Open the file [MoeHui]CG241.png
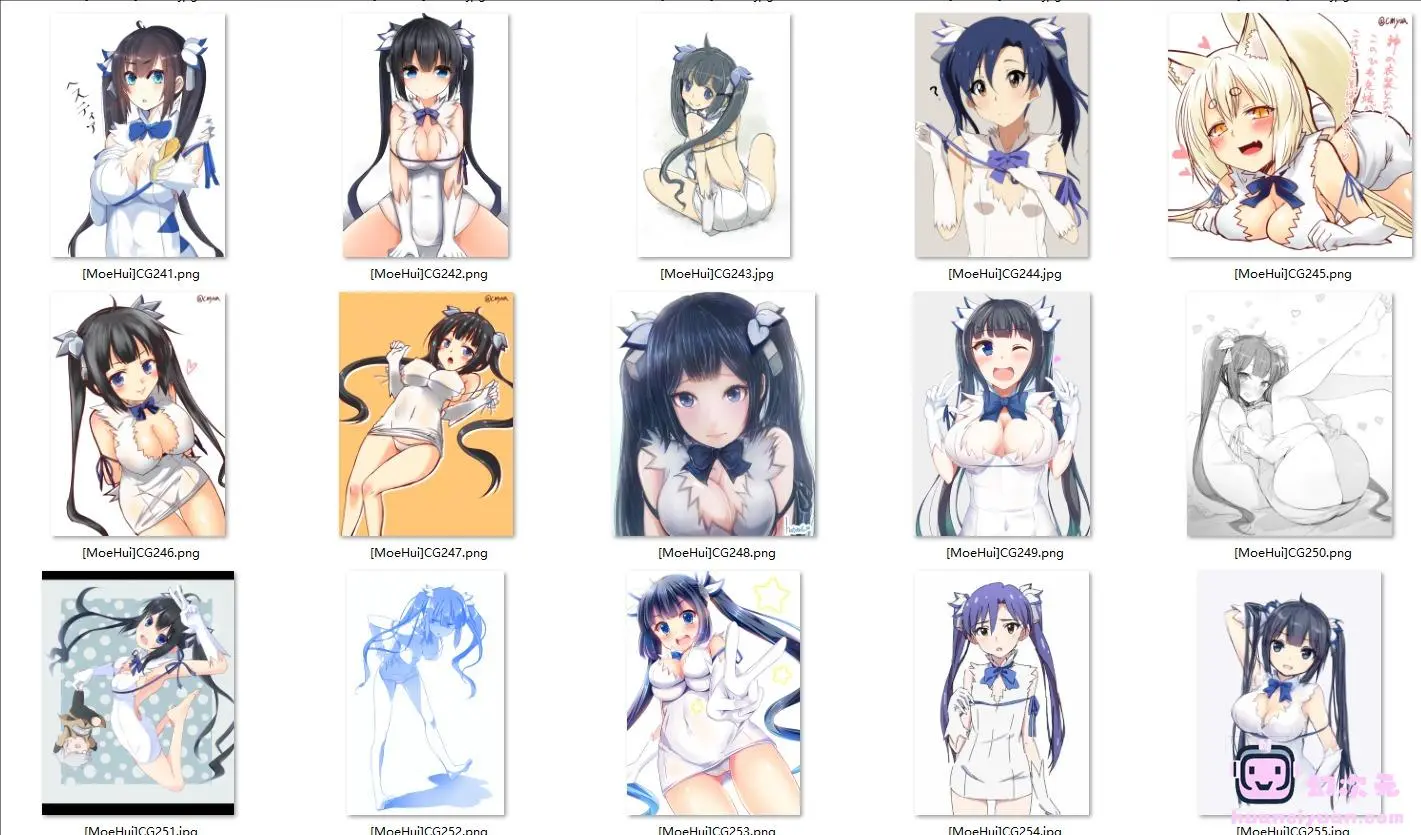Viewport: 1421px width, 835px height. (139, 135)
